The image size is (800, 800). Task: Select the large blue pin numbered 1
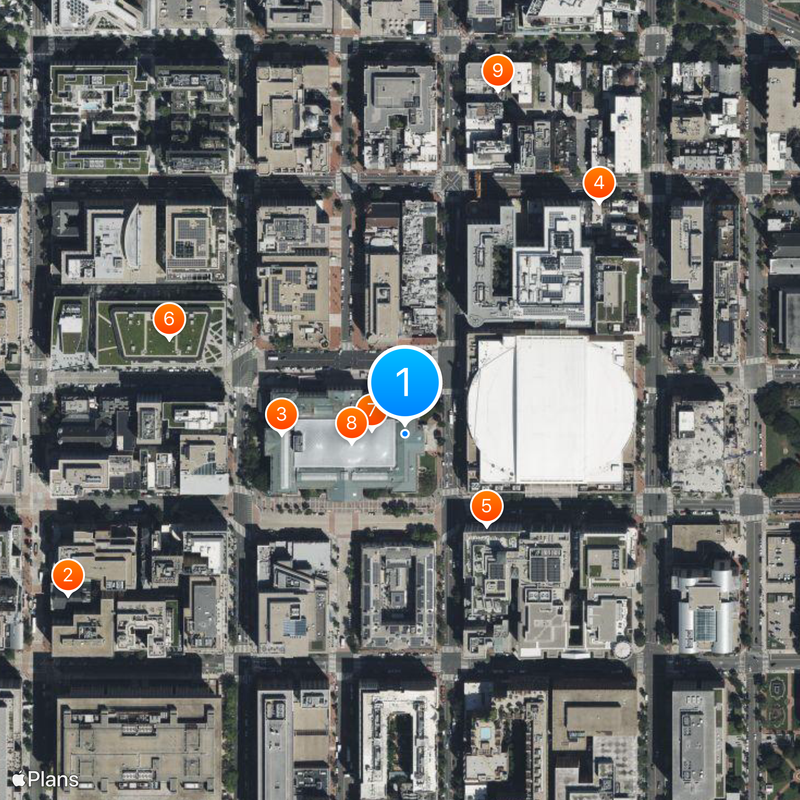point(405,382)
